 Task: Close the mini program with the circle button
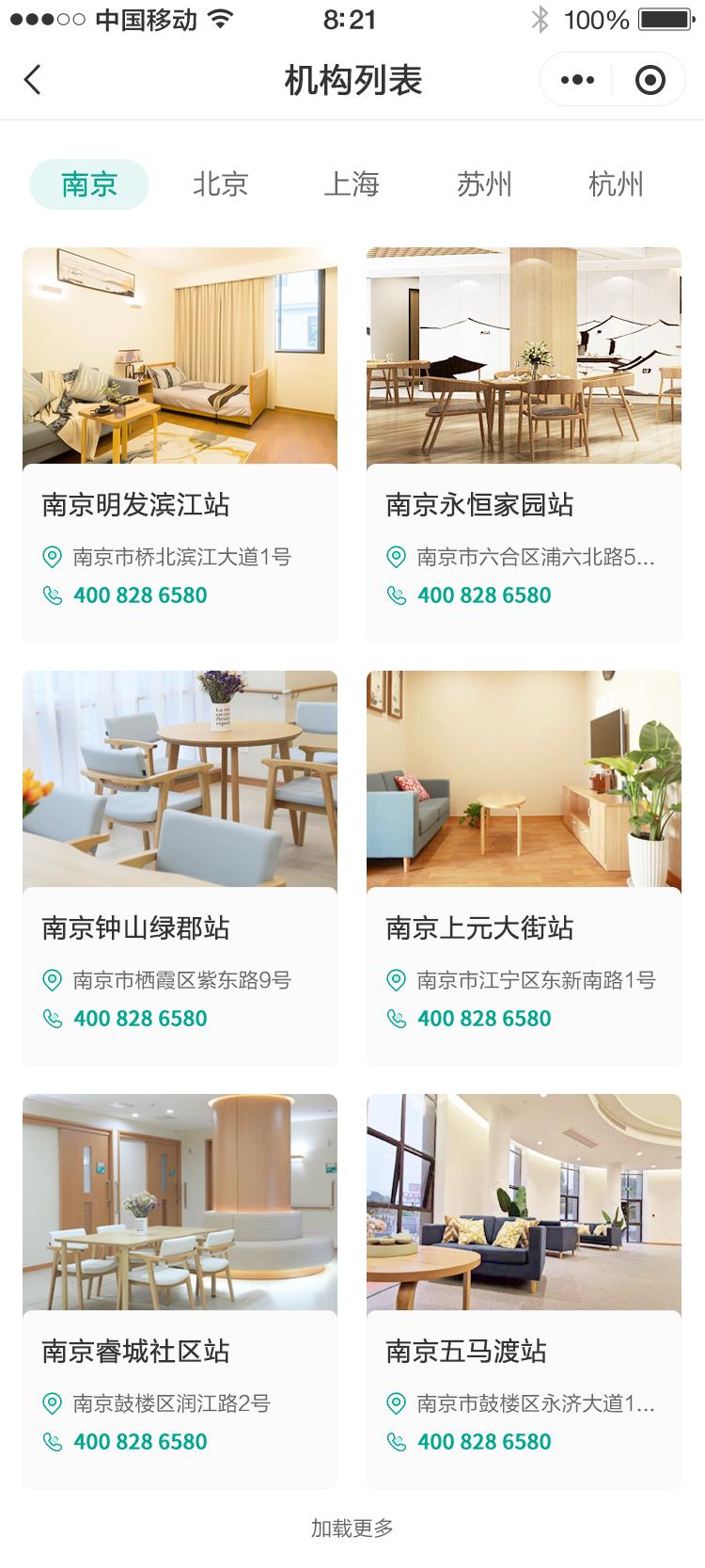[650, 81]
